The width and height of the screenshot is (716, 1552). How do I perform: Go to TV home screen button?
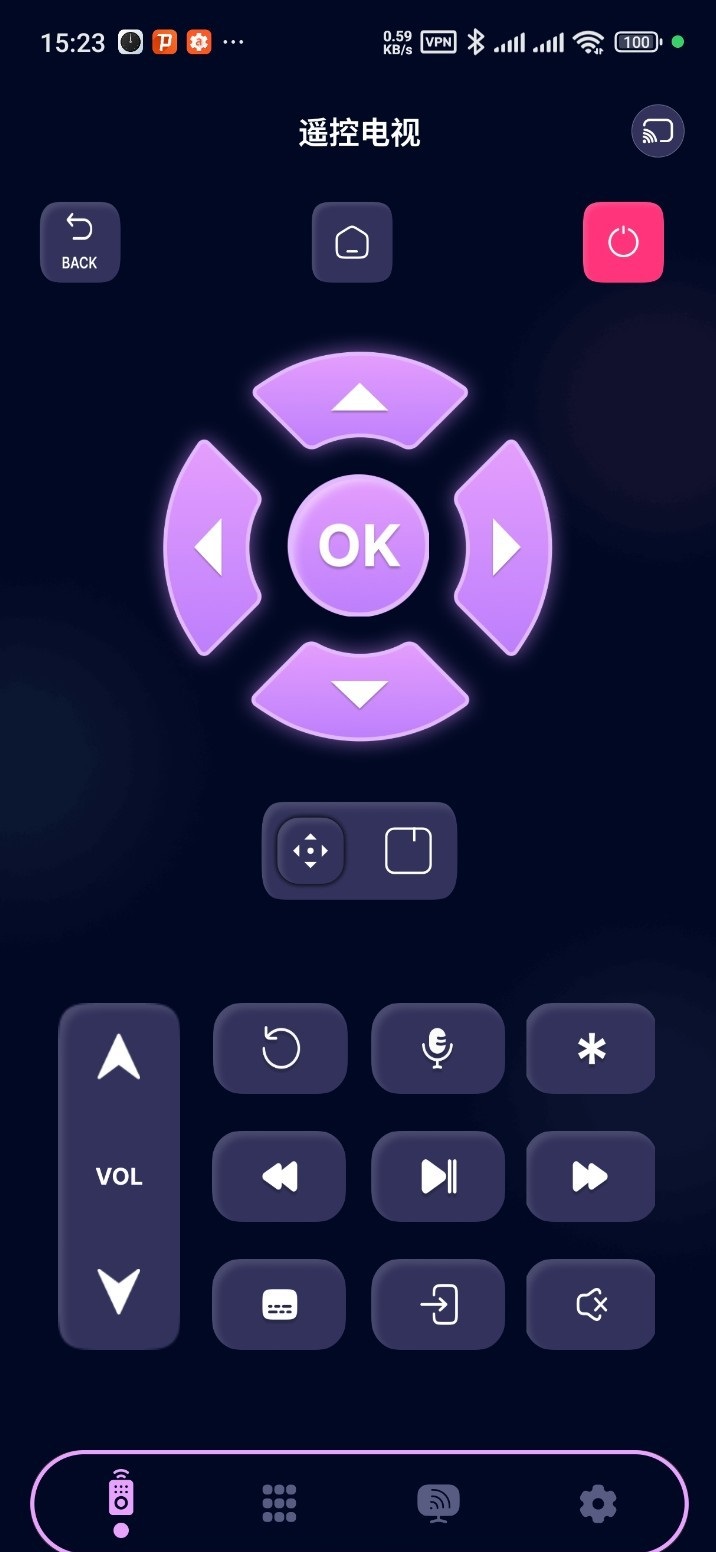coord(352,242)
